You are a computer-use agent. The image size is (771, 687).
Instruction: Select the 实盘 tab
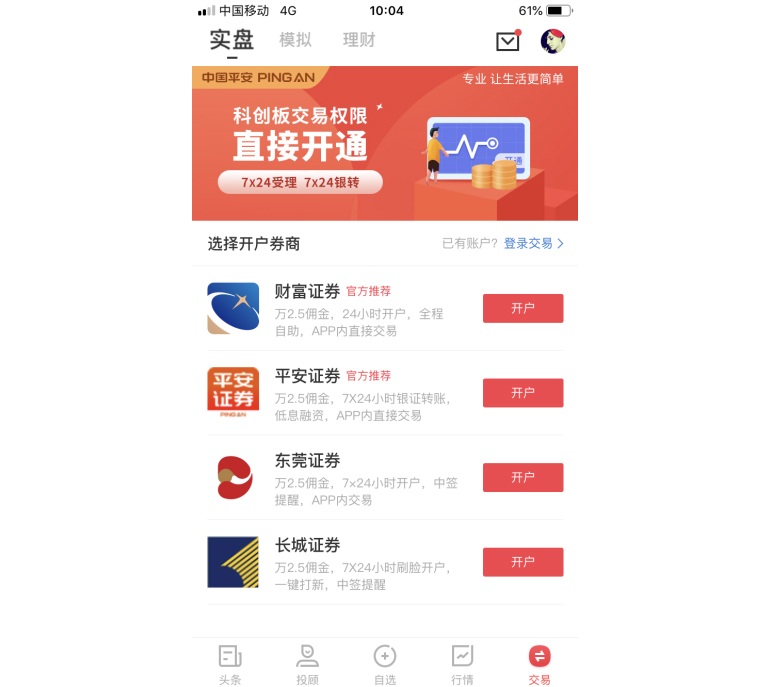coord(231,40)
